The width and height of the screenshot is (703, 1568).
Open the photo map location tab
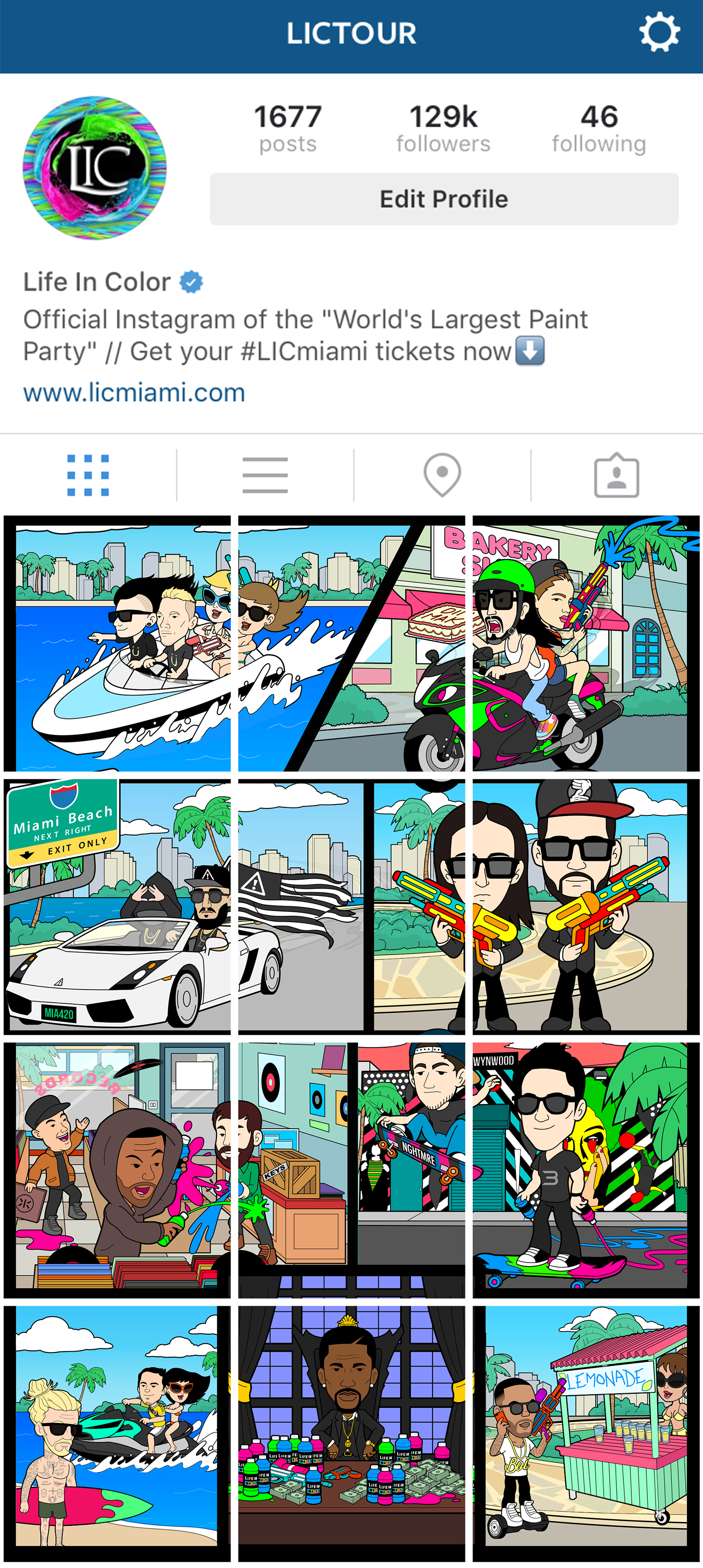[441, 475]
